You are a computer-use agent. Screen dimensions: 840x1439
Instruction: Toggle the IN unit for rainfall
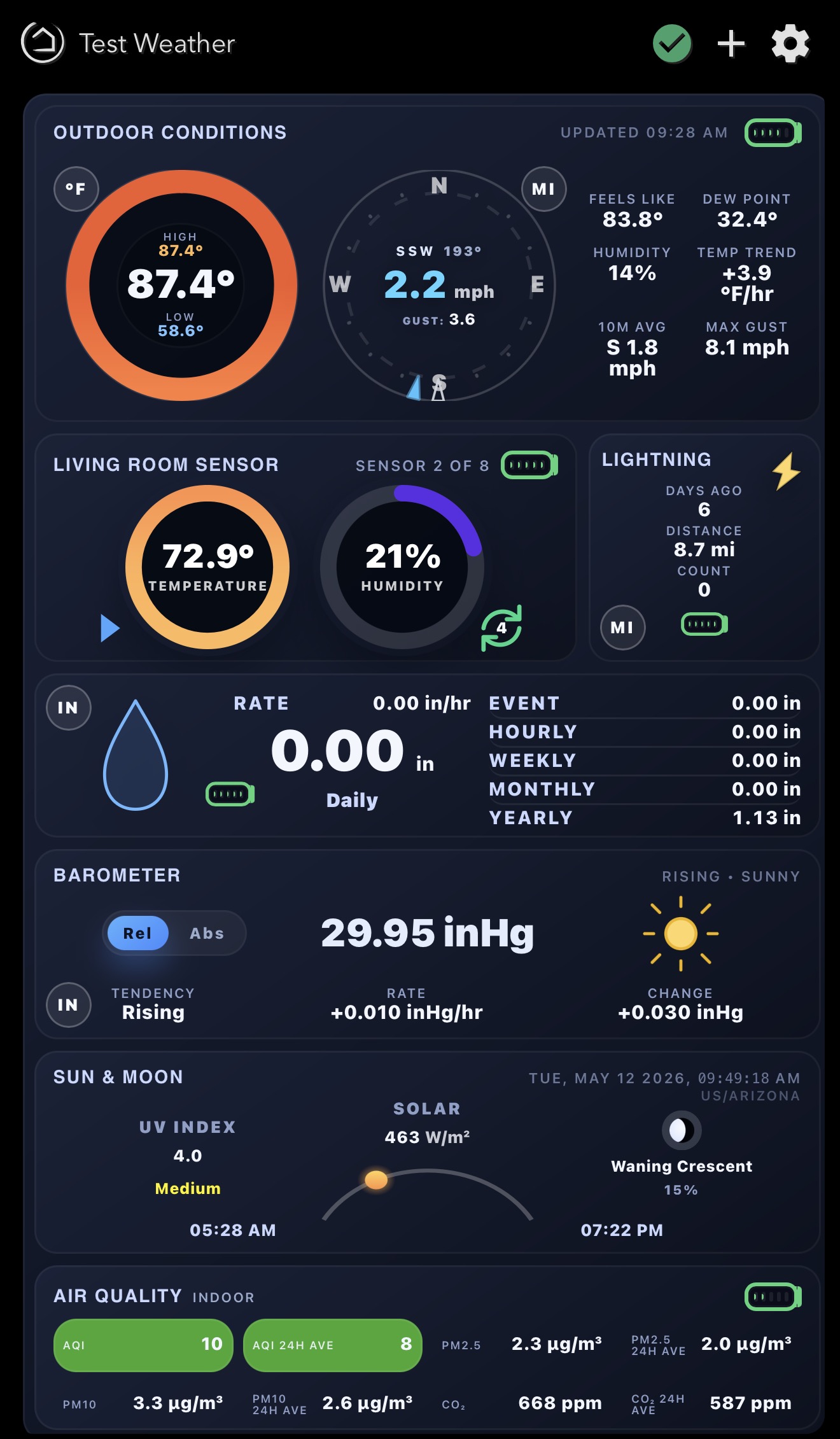click(68, 708)
